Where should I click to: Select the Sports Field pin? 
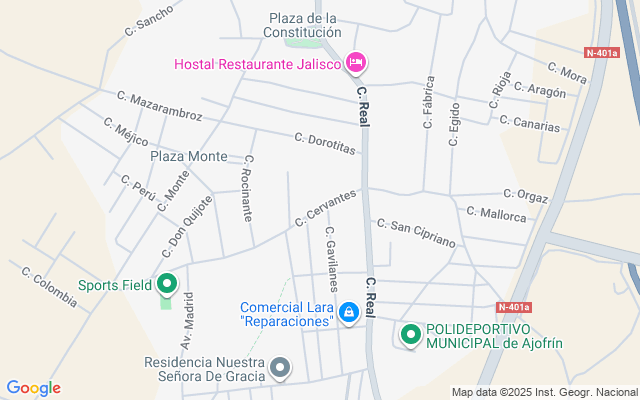(167, 285)
